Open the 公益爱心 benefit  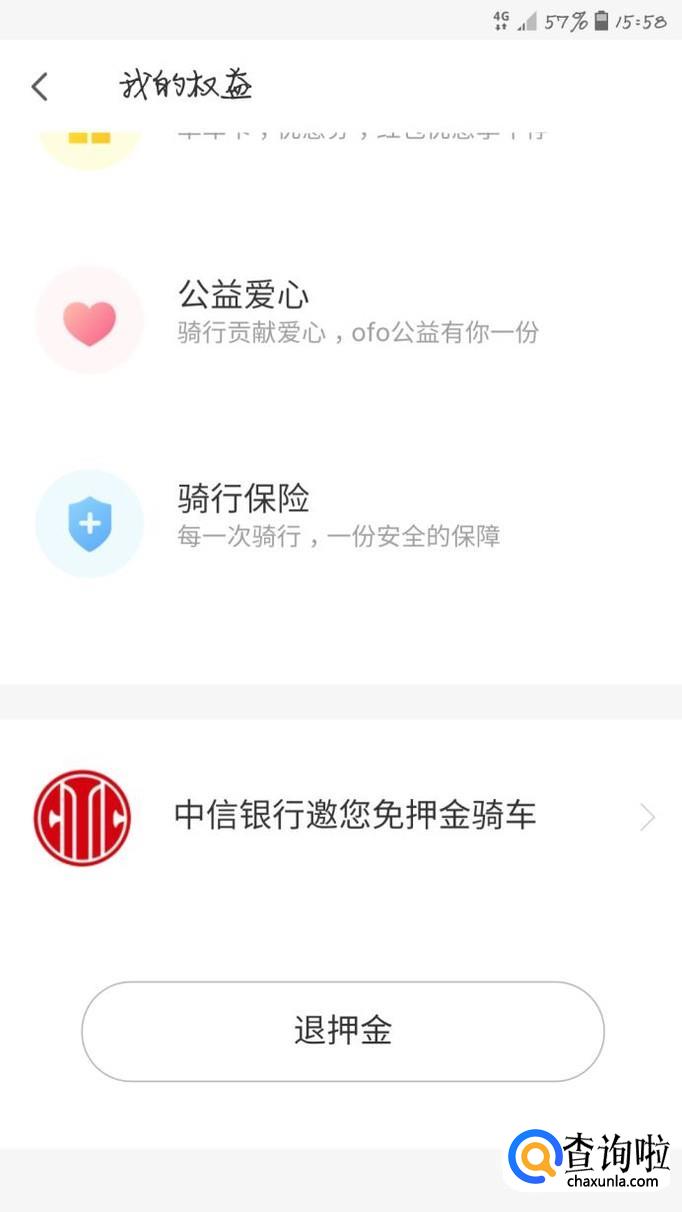[341, 318]
